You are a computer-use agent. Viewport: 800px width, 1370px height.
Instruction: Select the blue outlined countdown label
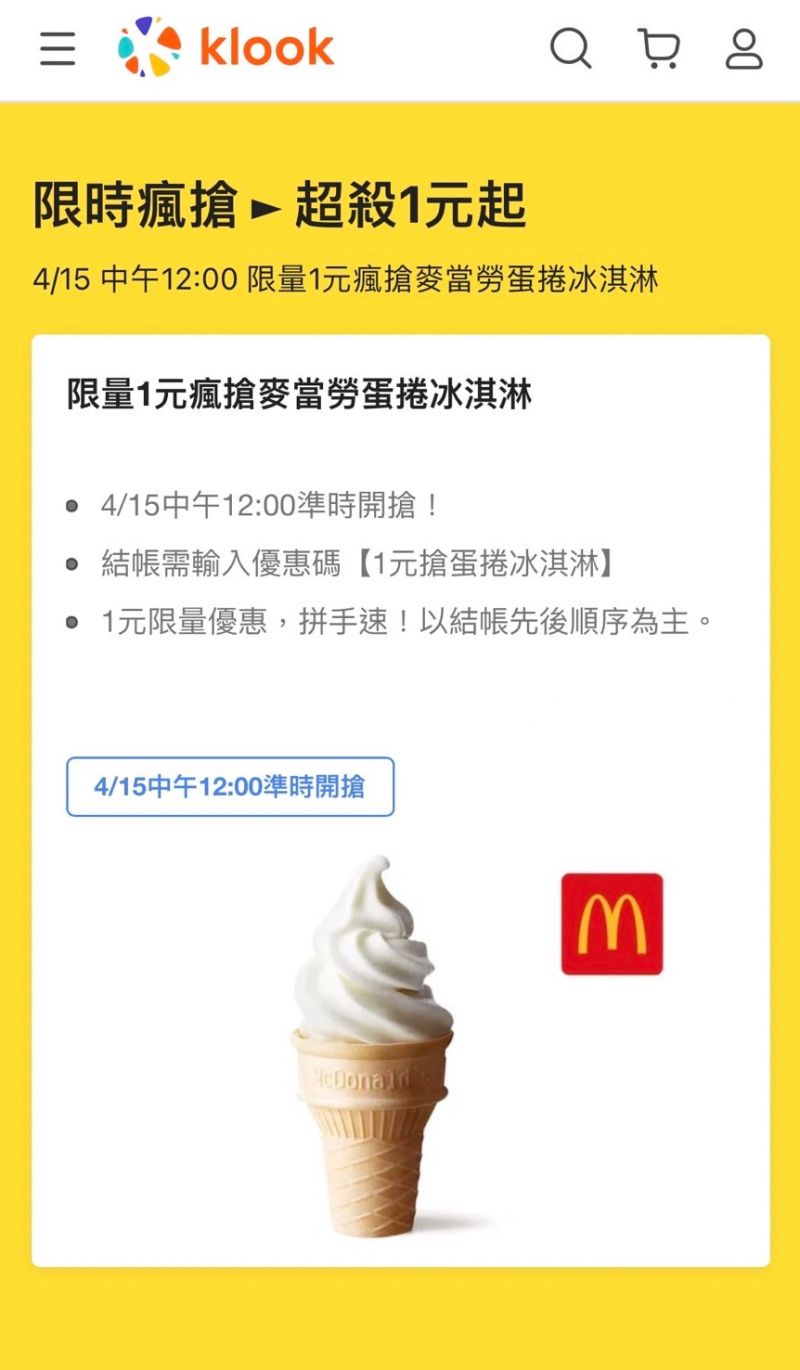(x=230, y=787)
